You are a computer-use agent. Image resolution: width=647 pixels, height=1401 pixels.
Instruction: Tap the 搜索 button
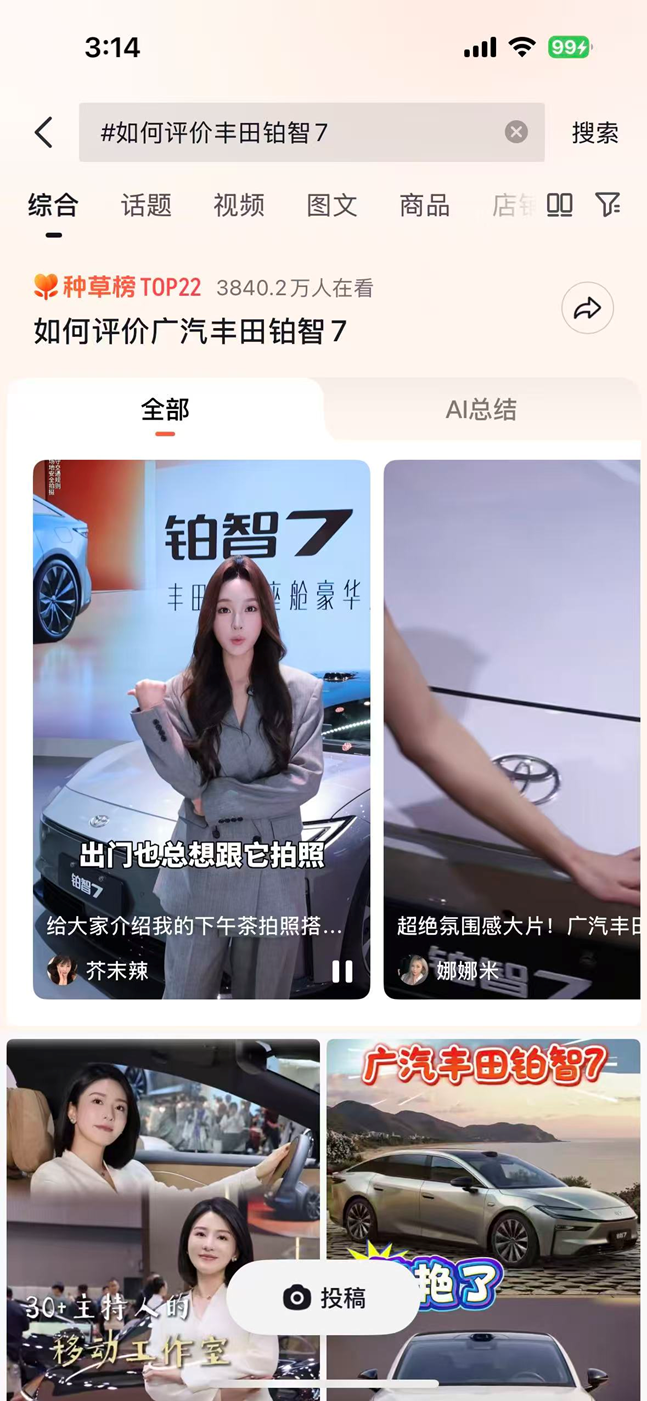click(x=595, y=133)
